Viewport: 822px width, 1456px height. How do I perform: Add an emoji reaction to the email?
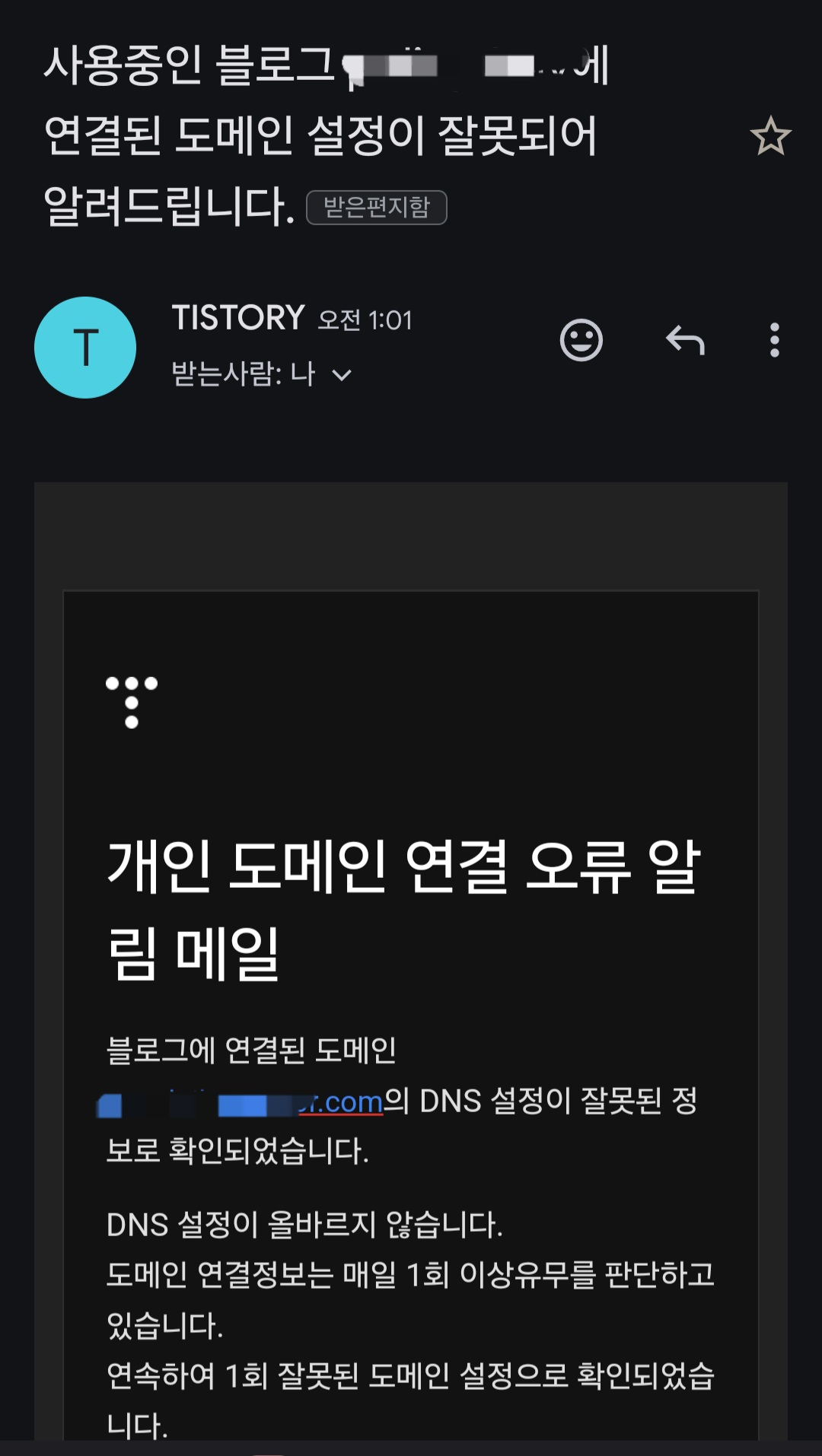582,340
